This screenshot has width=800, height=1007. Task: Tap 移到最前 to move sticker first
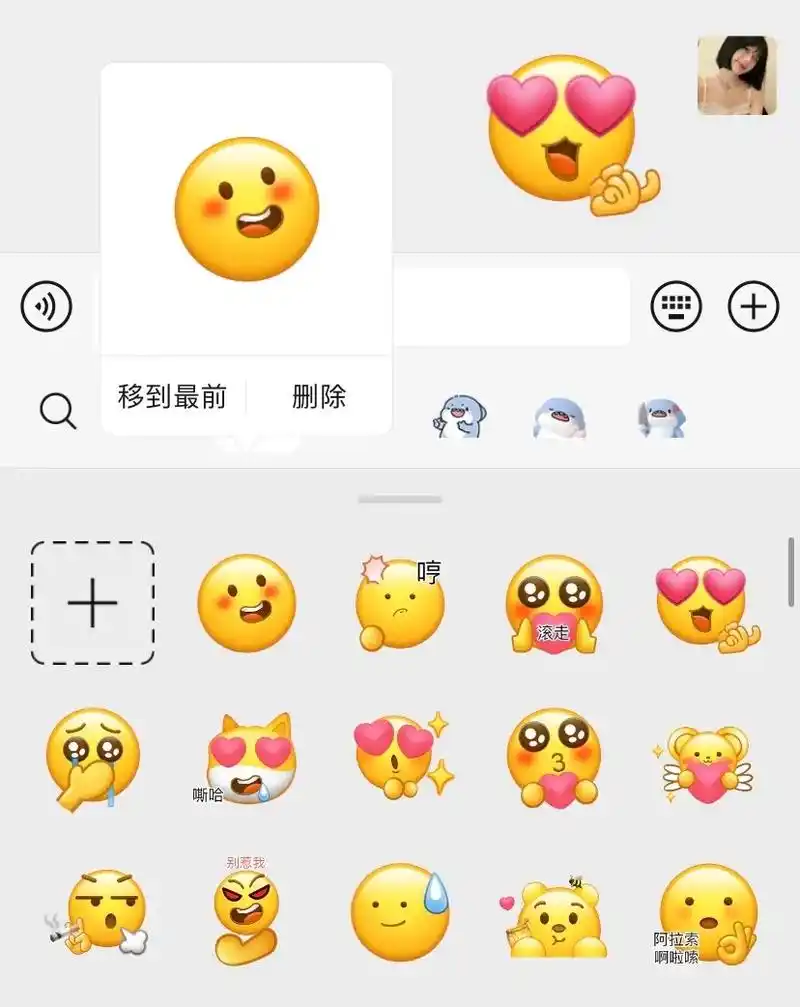pyautogui.click(x=172, y=396)
